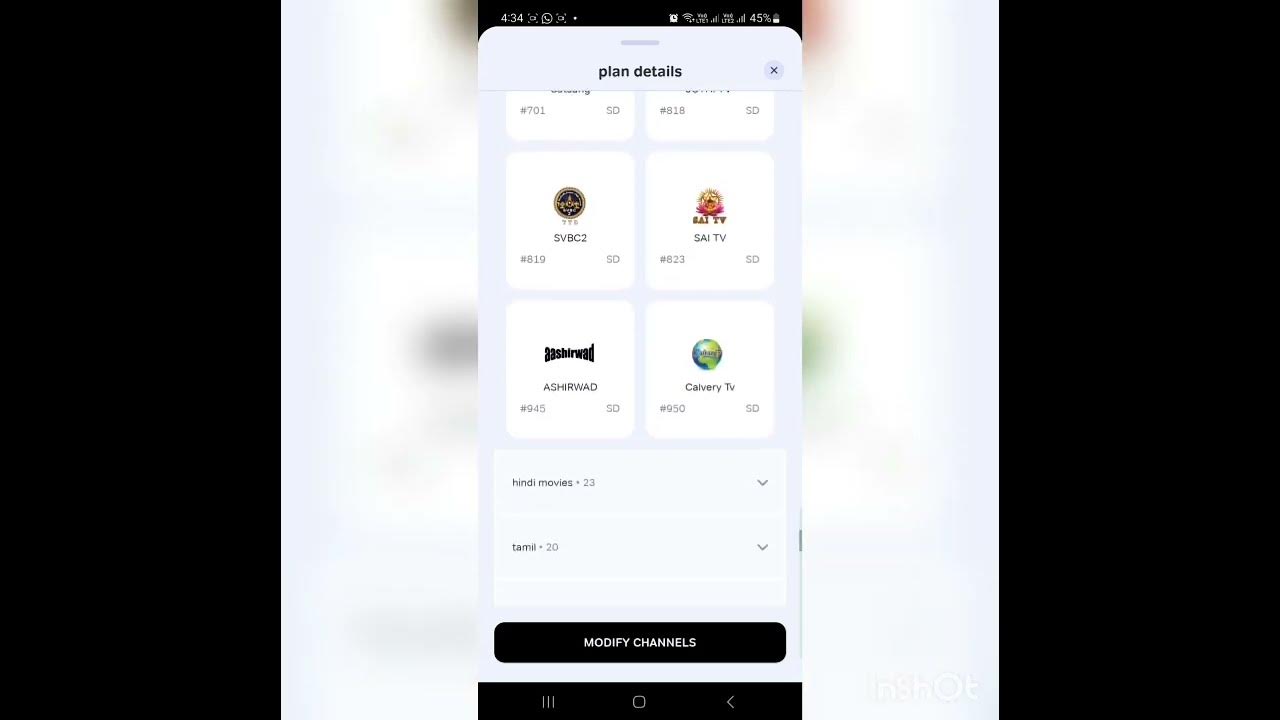The height and width of the screenshot is (720, 1280).
Task: Expand the tamil channel list
Action: click(640, 547)
